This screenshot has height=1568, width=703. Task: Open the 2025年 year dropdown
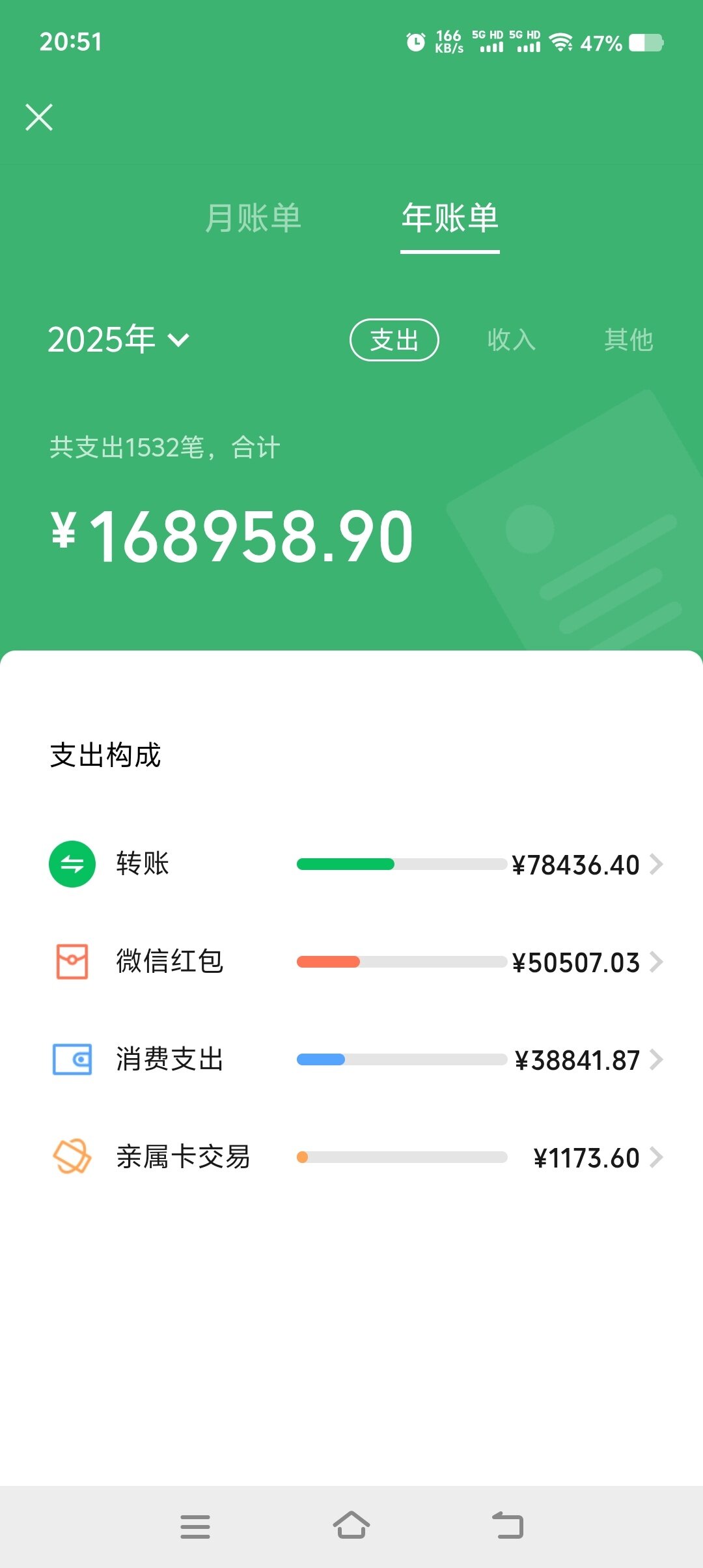click(x=118, y=339)
